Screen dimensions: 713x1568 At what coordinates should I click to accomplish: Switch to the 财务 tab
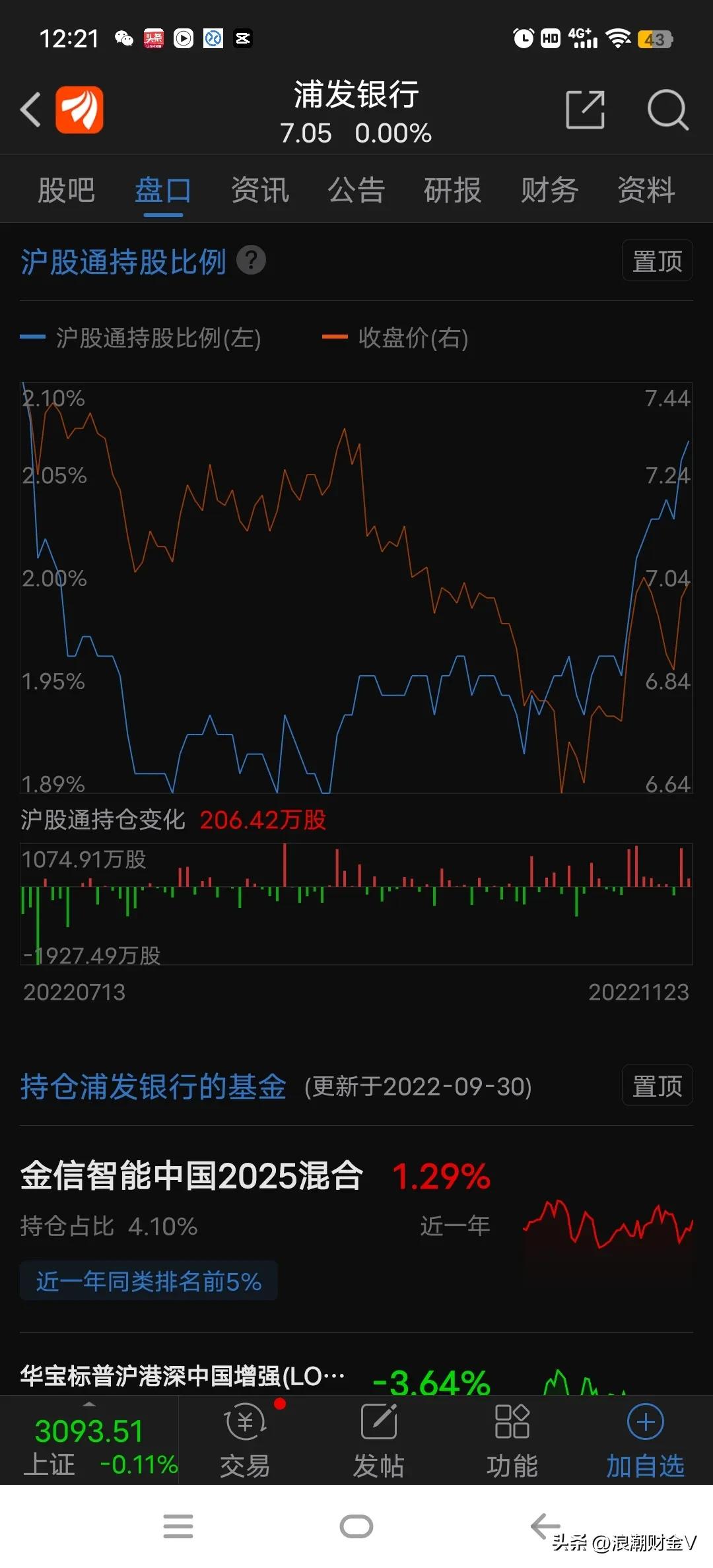(x=548, y=191)
